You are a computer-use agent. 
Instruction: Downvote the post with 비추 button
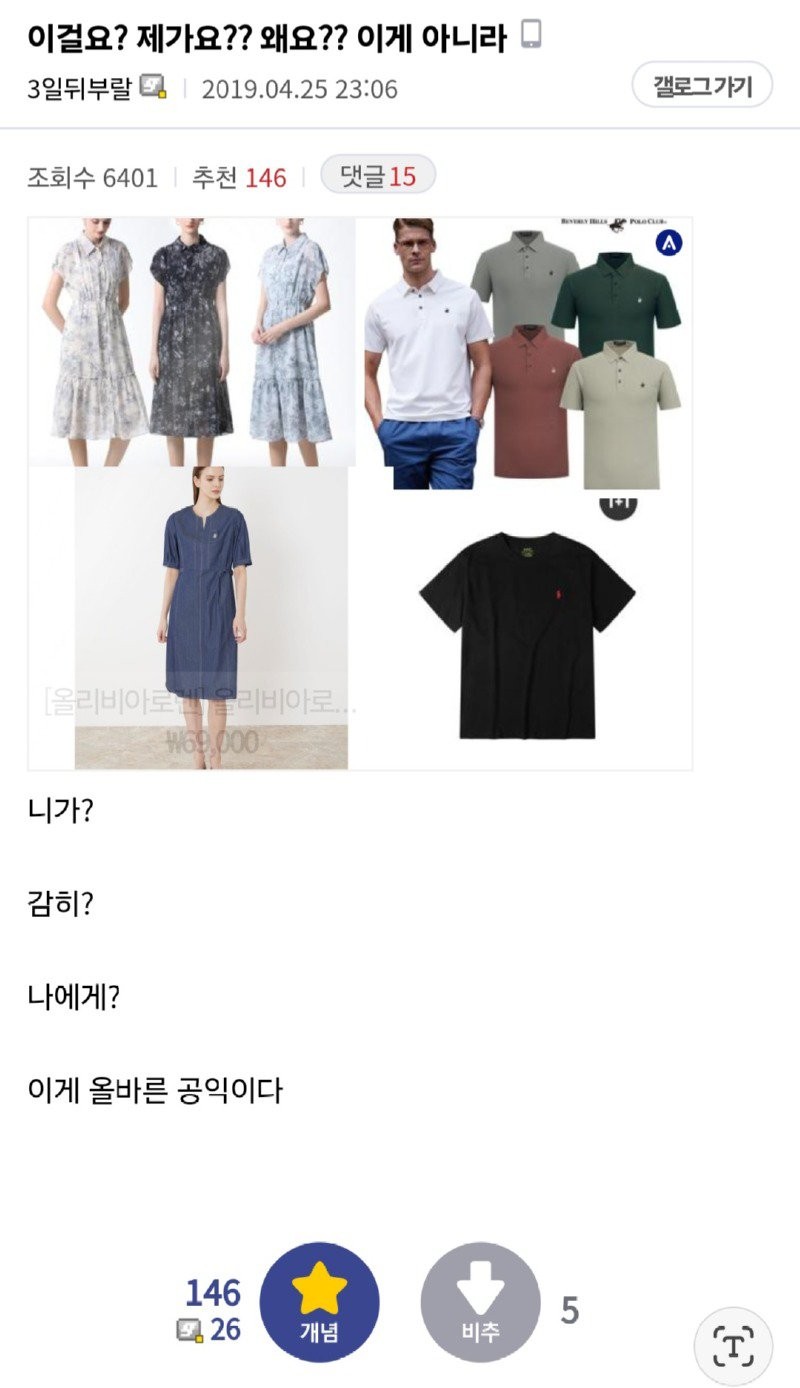(480, 1301)
